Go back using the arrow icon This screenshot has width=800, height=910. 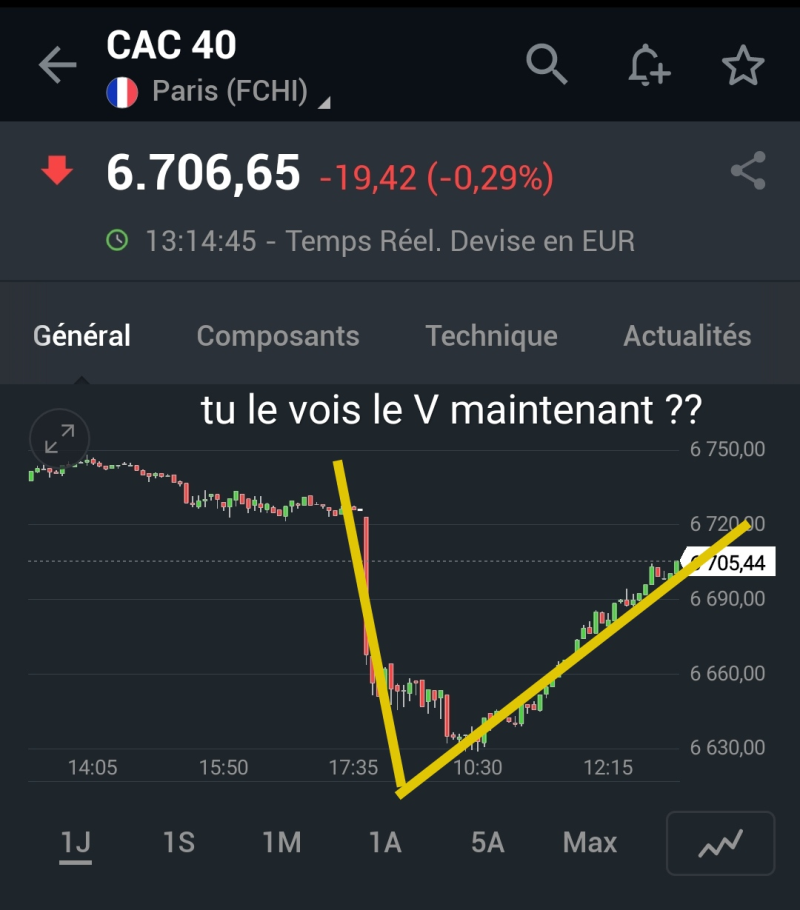point(57,63)
